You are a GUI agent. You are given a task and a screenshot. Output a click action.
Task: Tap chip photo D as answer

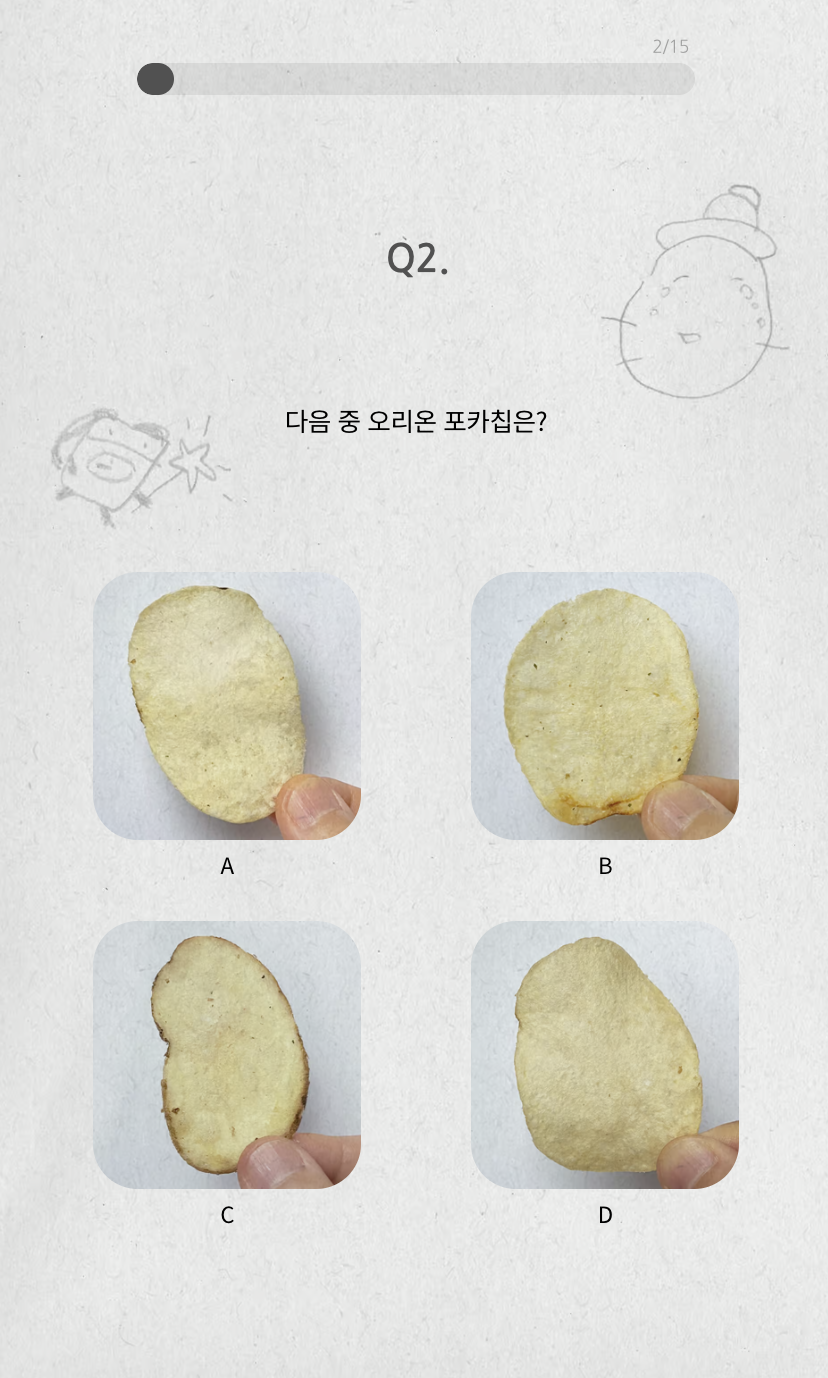[605, 1054]
